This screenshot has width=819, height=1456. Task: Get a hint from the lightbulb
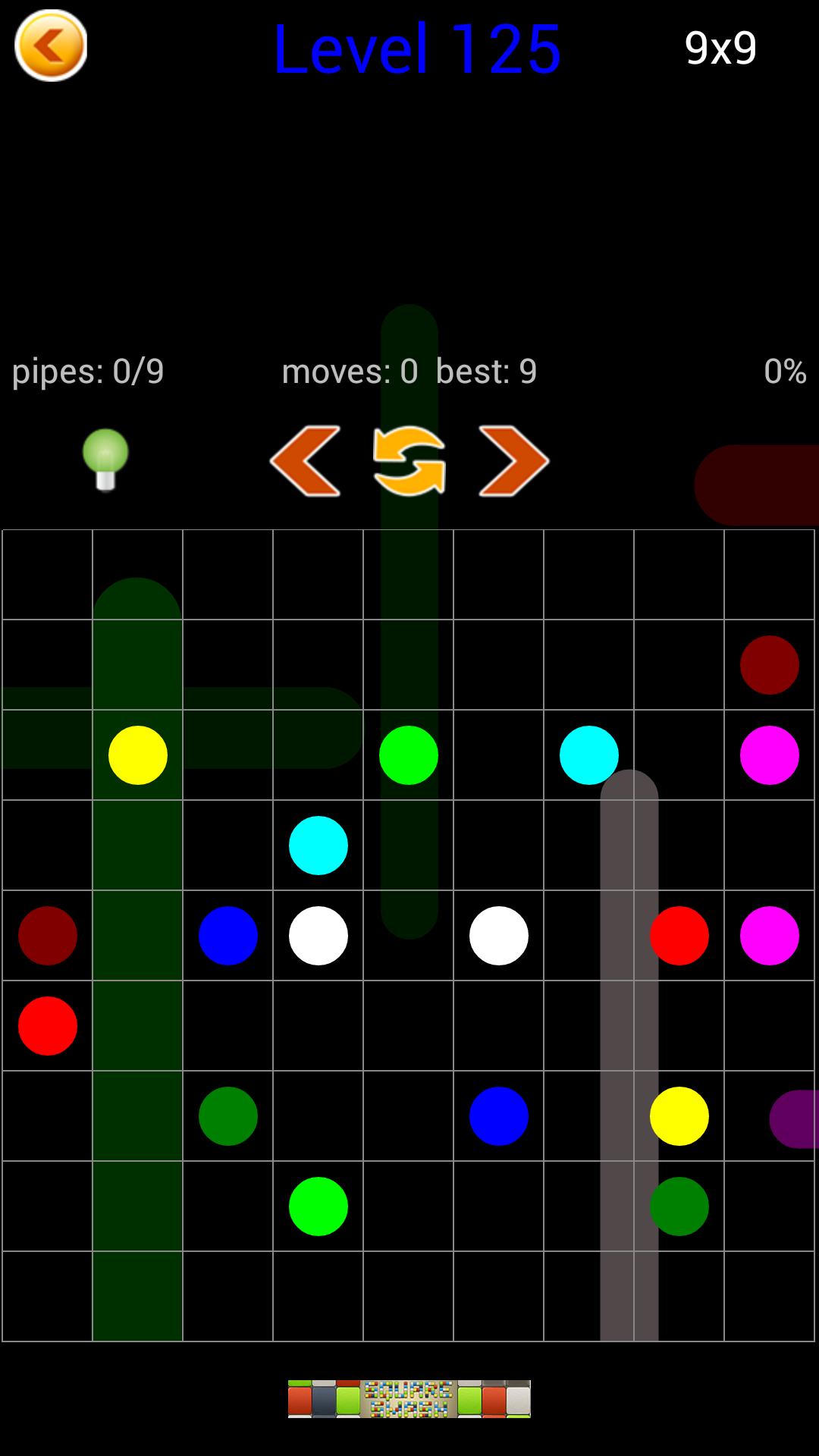click(x=105, y=460)
